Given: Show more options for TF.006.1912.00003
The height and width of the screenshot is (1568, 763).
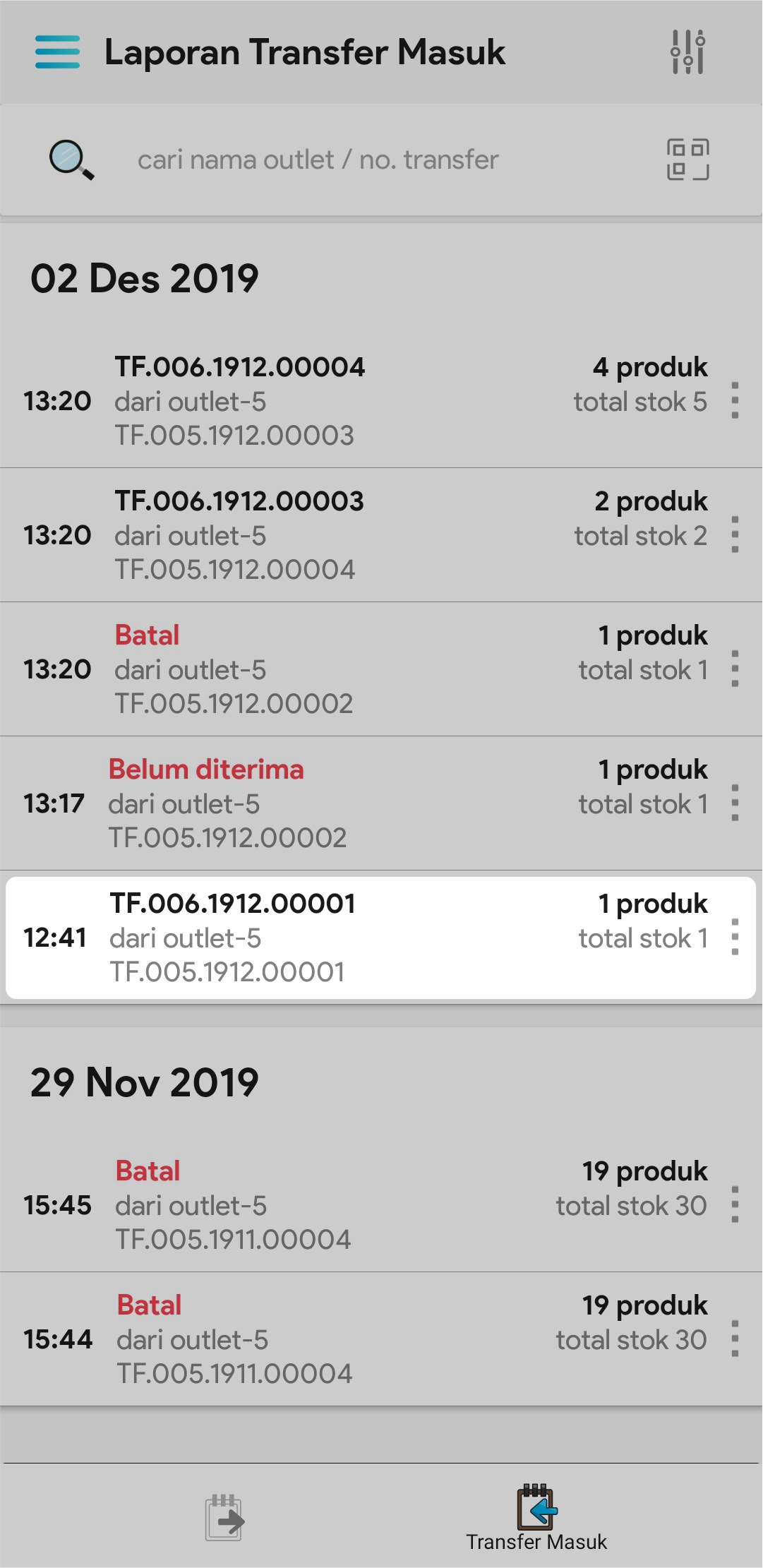Looking at the screenshot, I should click(735, 535).
